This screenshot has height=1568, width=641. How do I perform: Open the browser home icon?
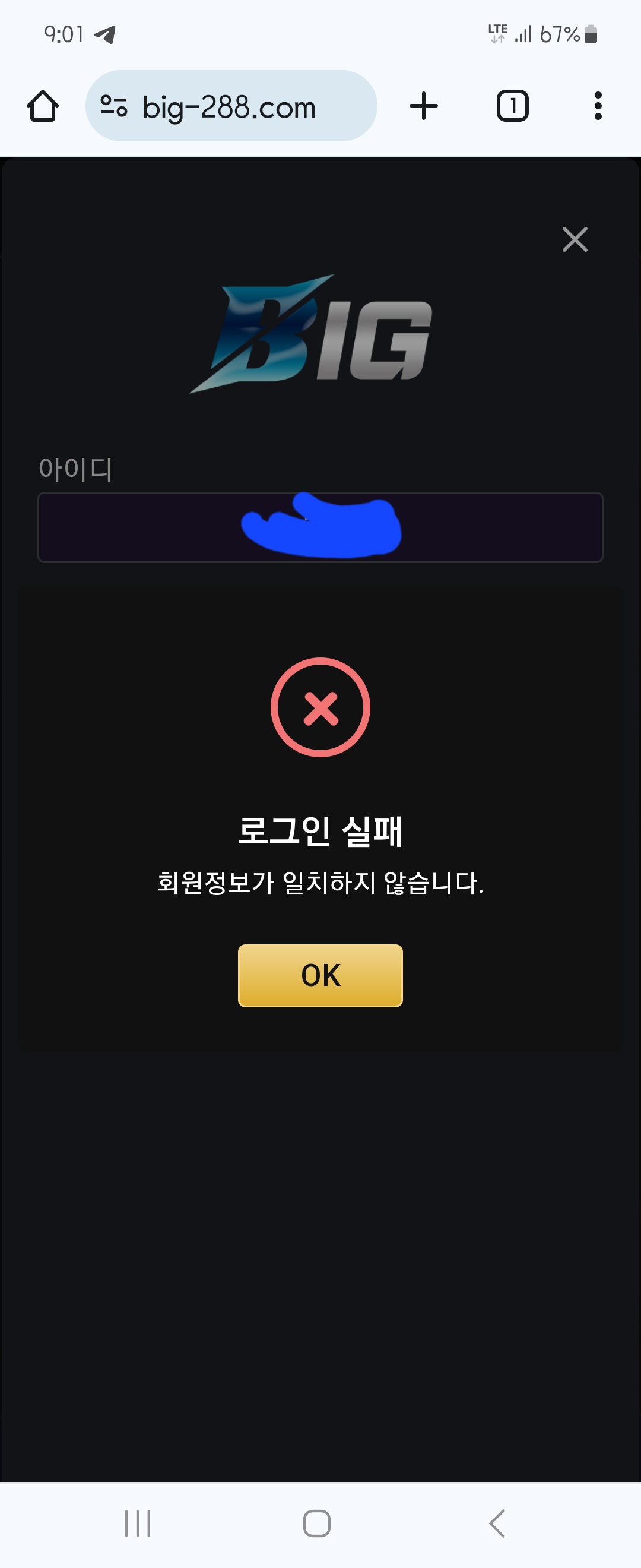pyautogui.click(x=43, y=105)
